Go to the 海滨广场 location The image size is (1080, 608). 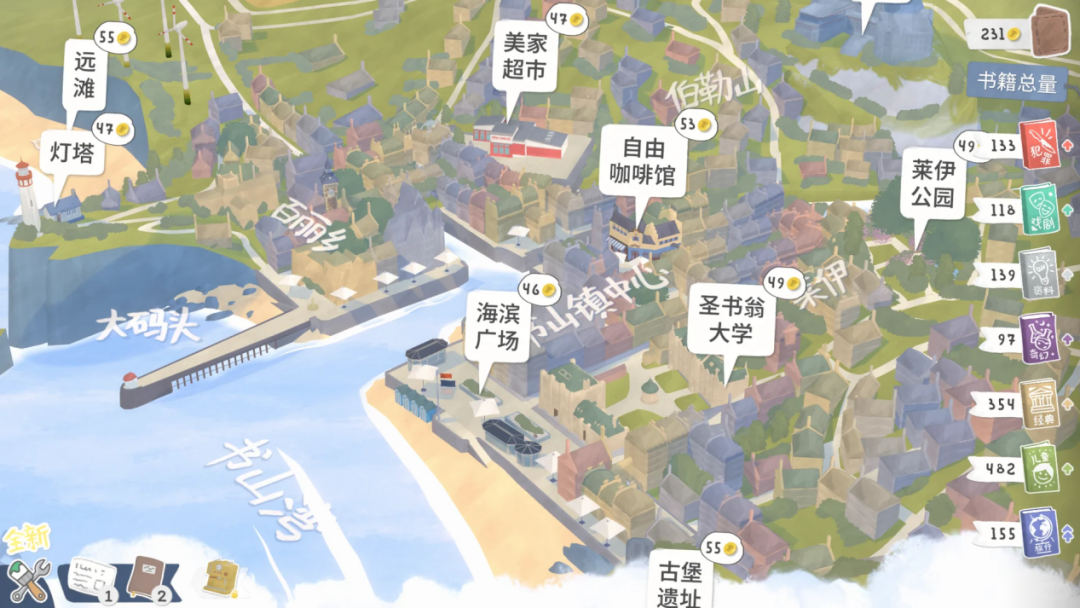pyautogui.click(x=497, y=326)
